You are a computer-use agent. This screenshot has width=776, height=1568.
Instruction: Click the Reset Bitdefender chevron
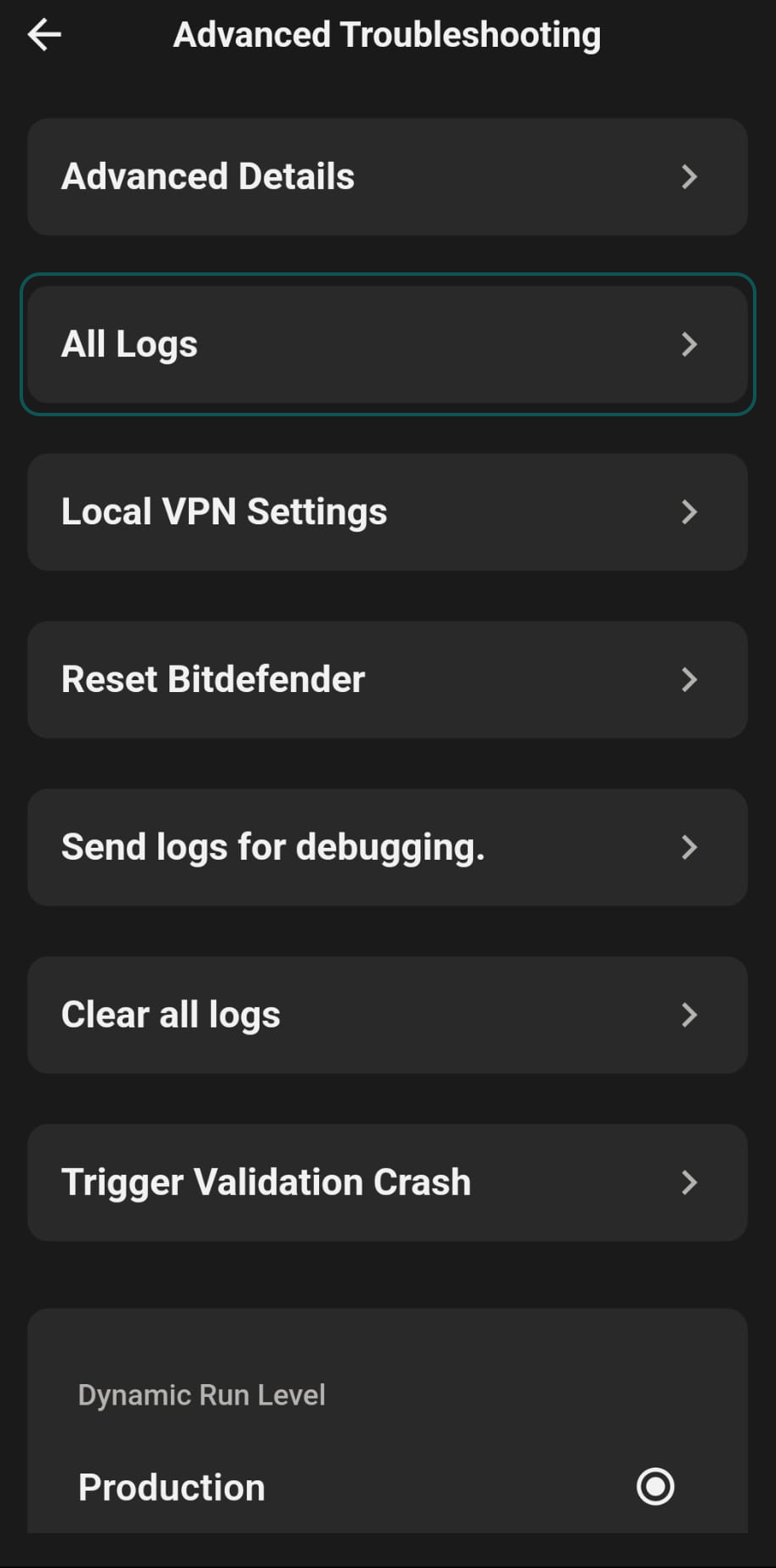689,679
